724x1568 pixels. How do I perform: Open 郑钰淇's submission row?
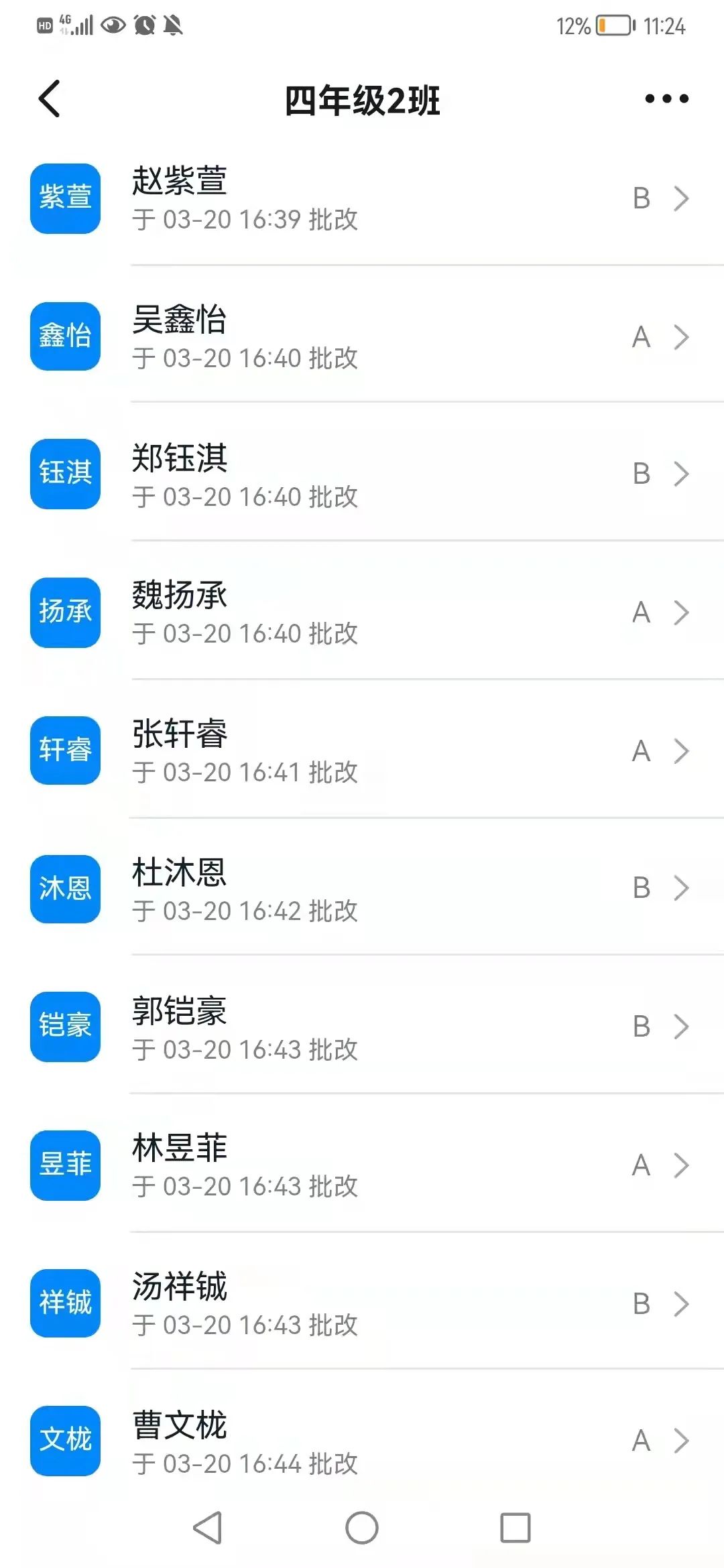pyautogui.click(x=362, y=474)
